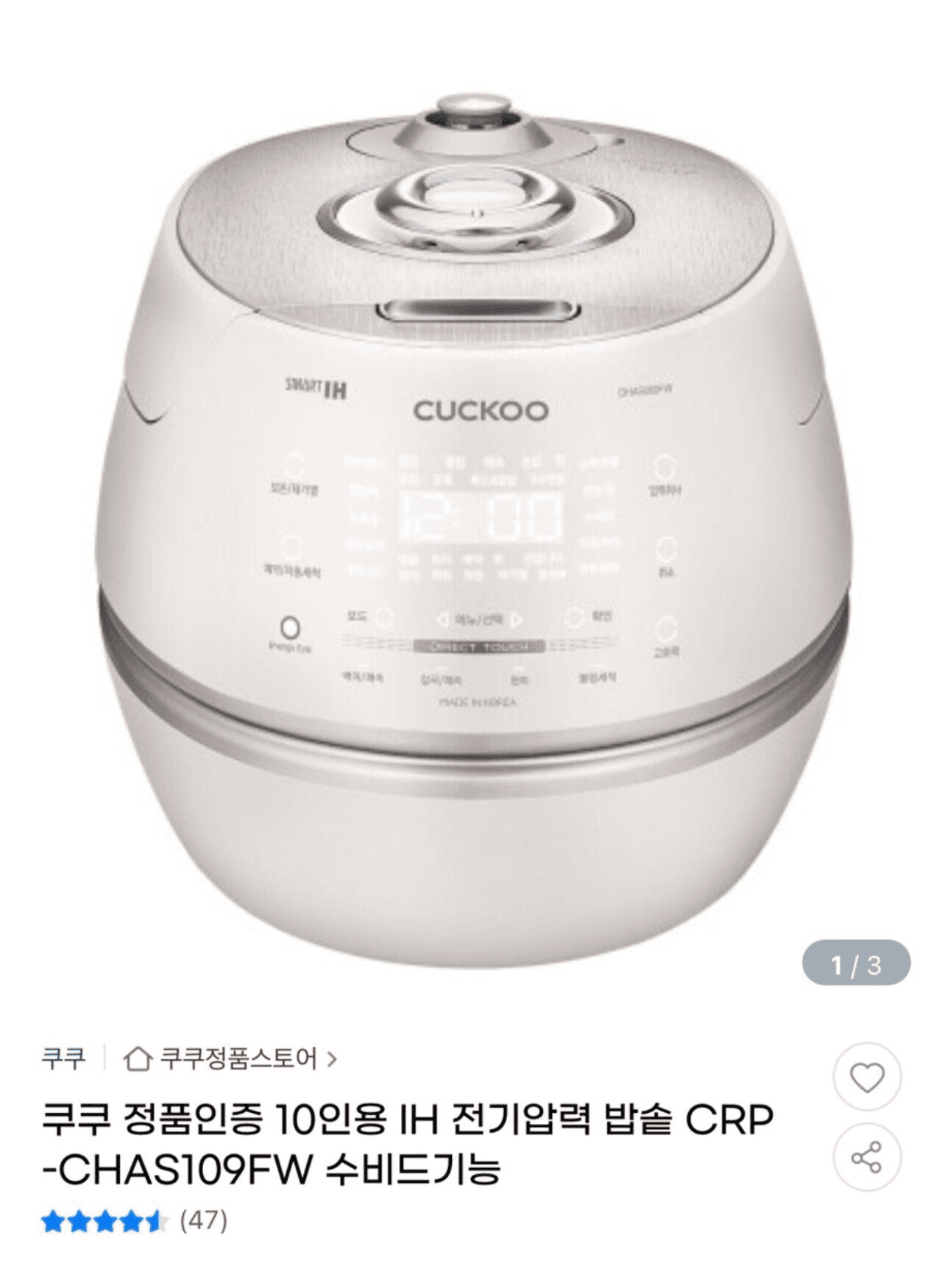Share this product listing

click(x=866, y=1157)
